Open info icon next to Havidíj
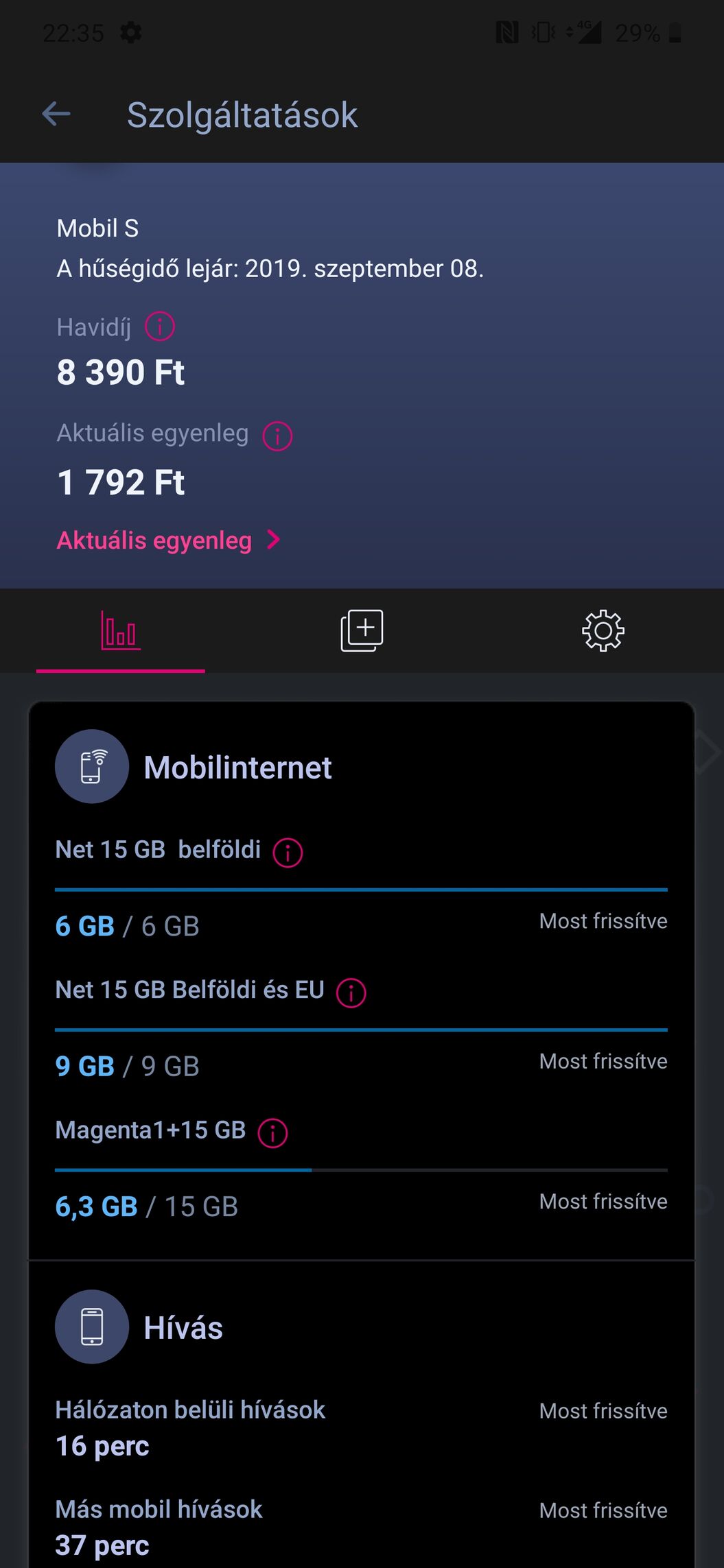This screenshot has width=724, height=1568. (x=160, y=326)
